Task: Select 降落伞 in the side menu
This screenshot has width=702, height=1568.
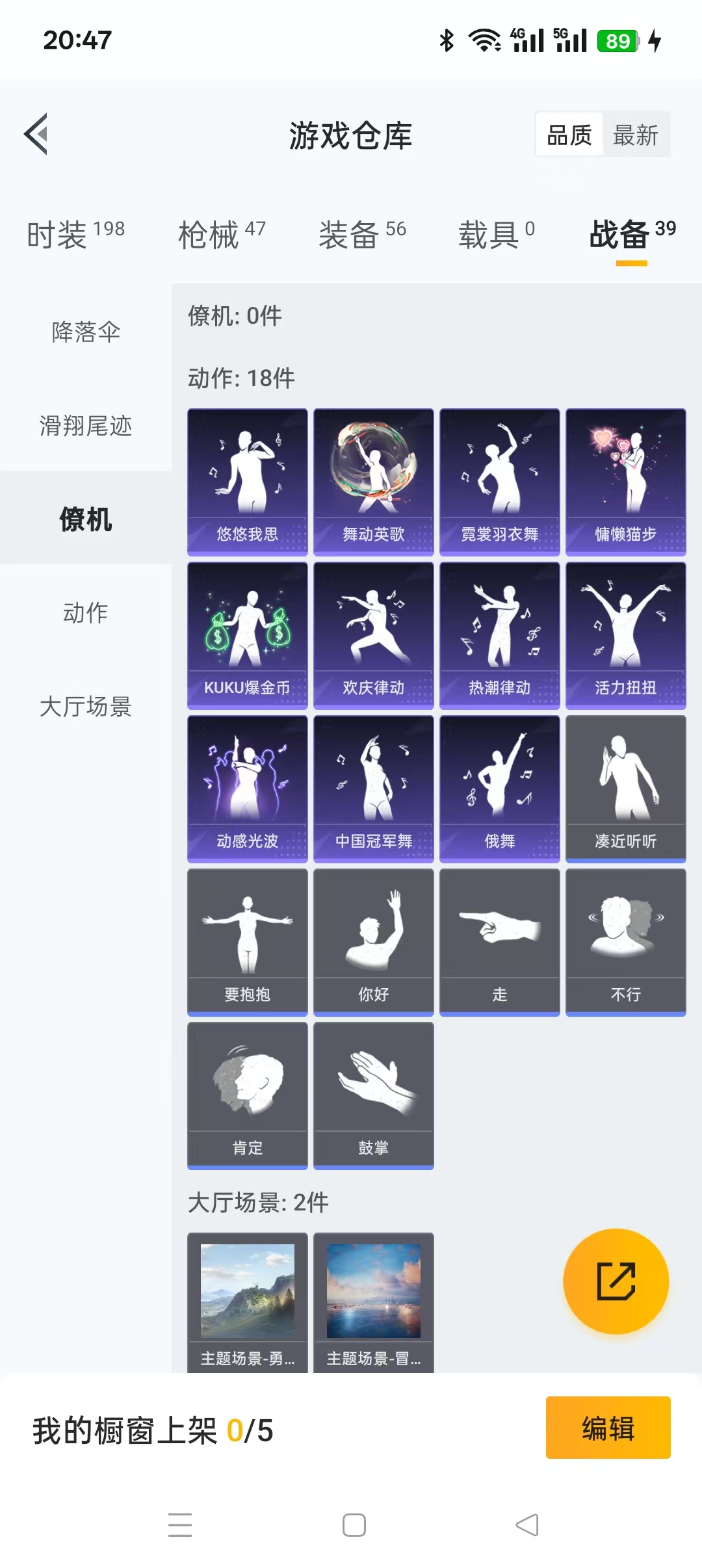Action: coord(86,332)
